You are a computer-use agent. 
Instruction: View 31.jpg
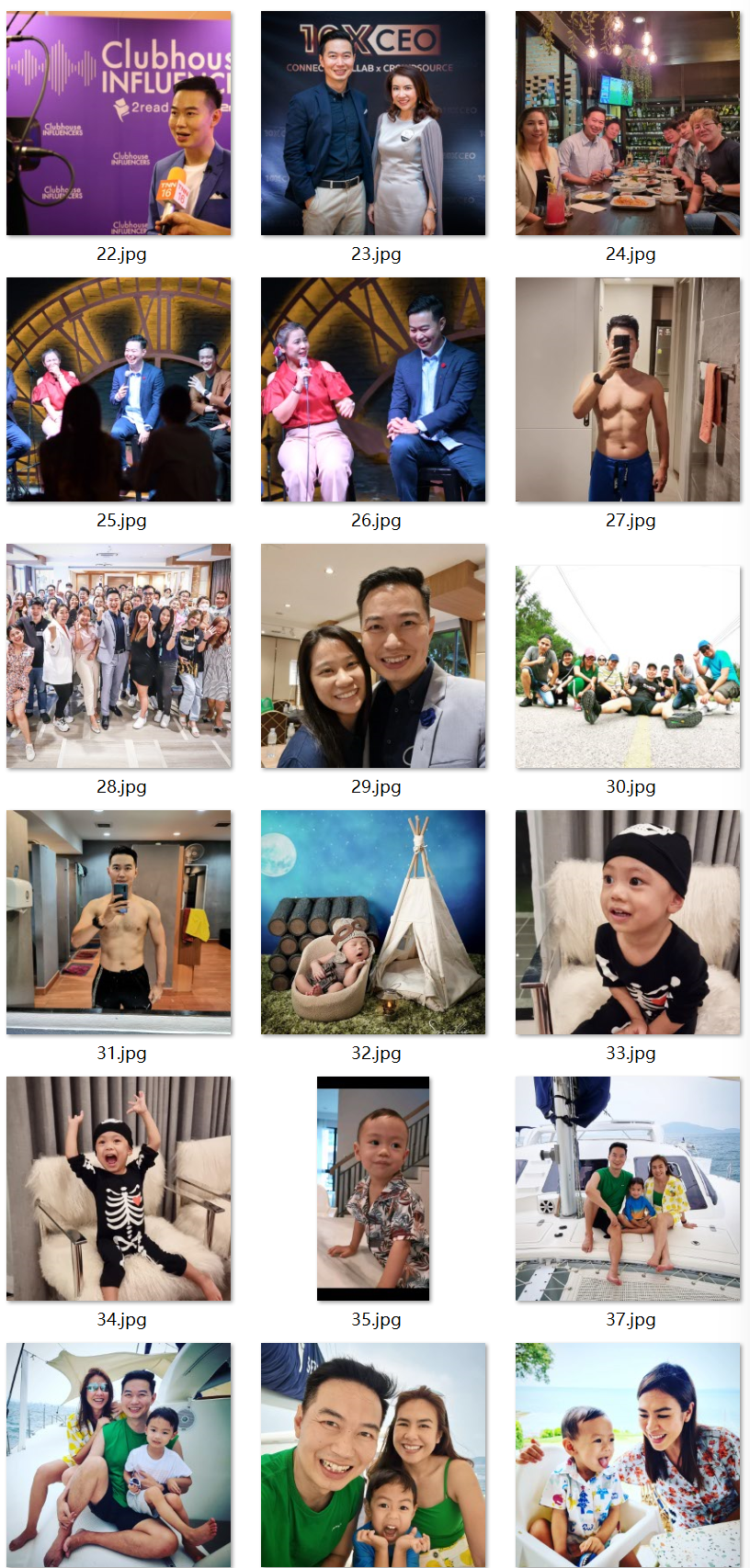click(119, 922)
